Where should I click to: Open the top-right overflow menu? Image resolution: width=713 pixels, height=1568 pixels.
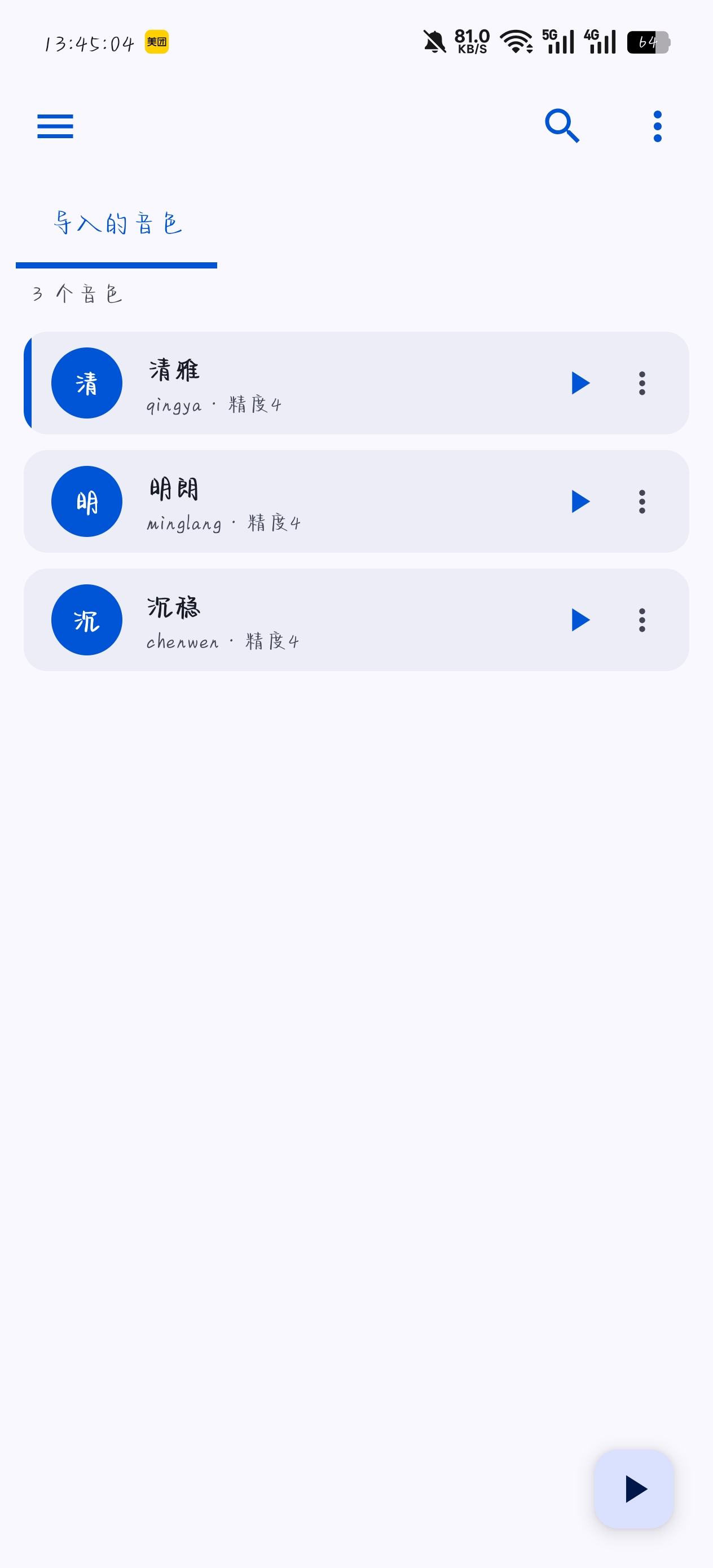[x=657, y=124]
